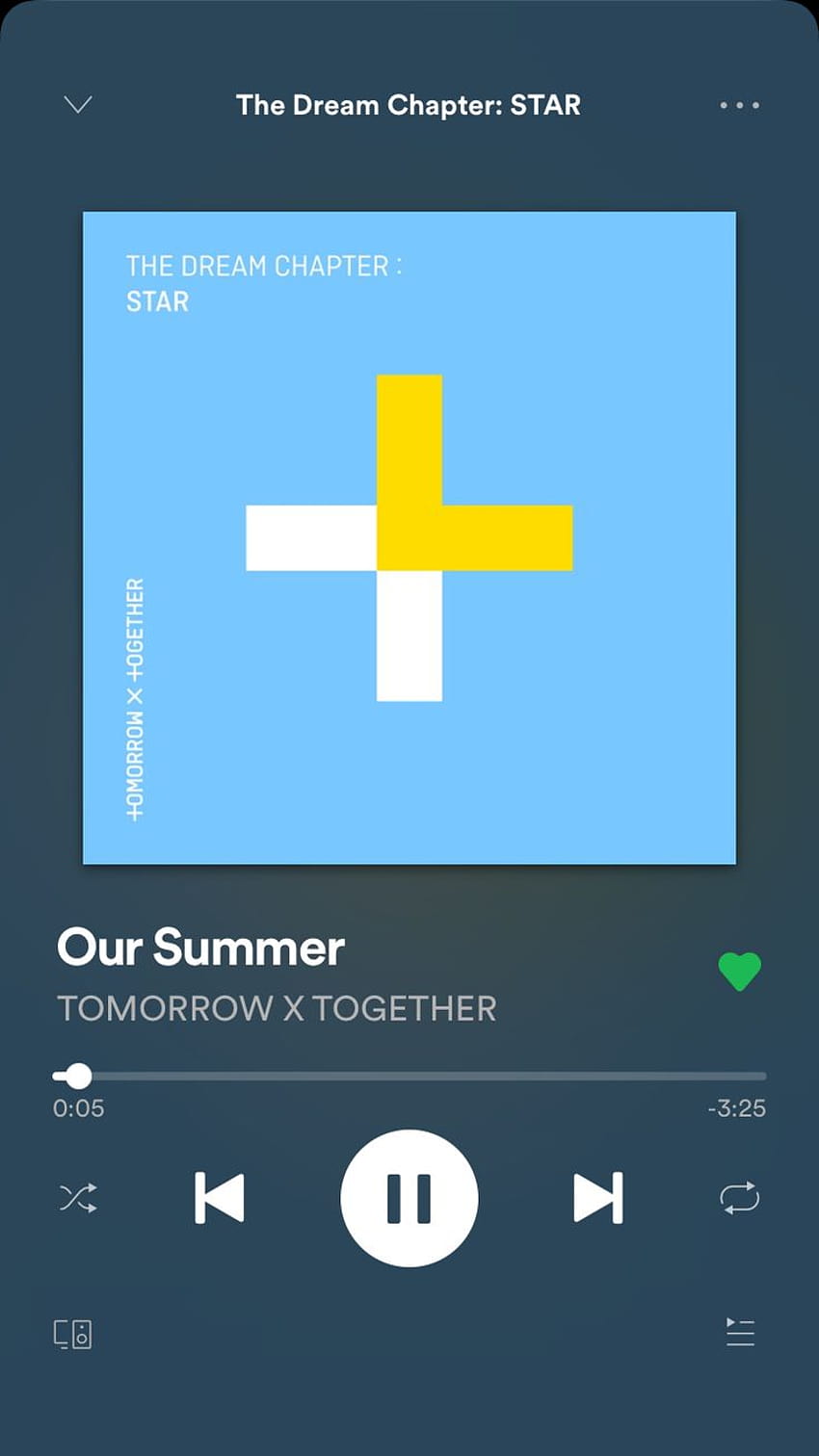Screen dimensions: 819x1456
Task: Skip to the previous track
Action: click(x=220, y=1198)
